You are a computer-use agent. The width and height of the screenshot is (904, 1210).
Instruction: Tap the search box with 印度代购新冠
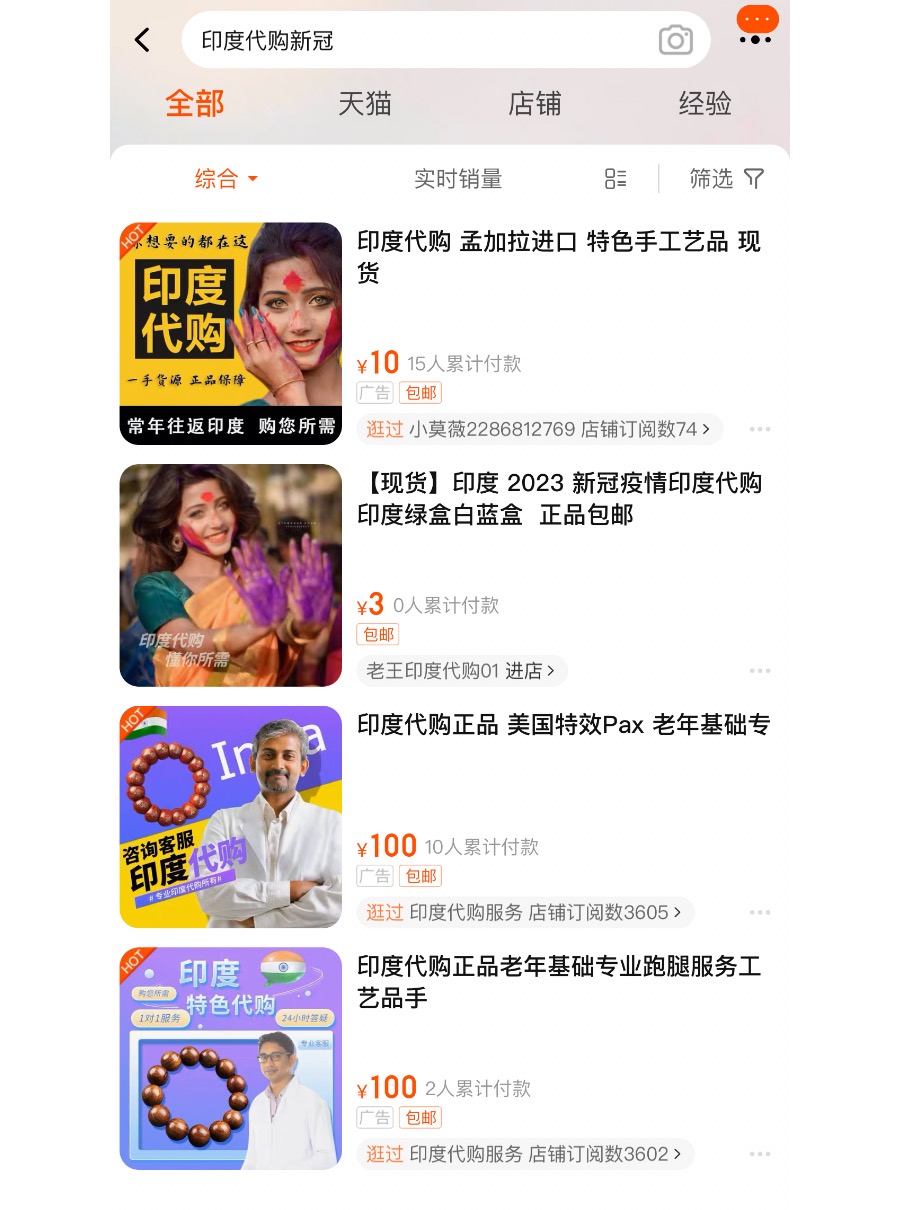coord(420,40)
